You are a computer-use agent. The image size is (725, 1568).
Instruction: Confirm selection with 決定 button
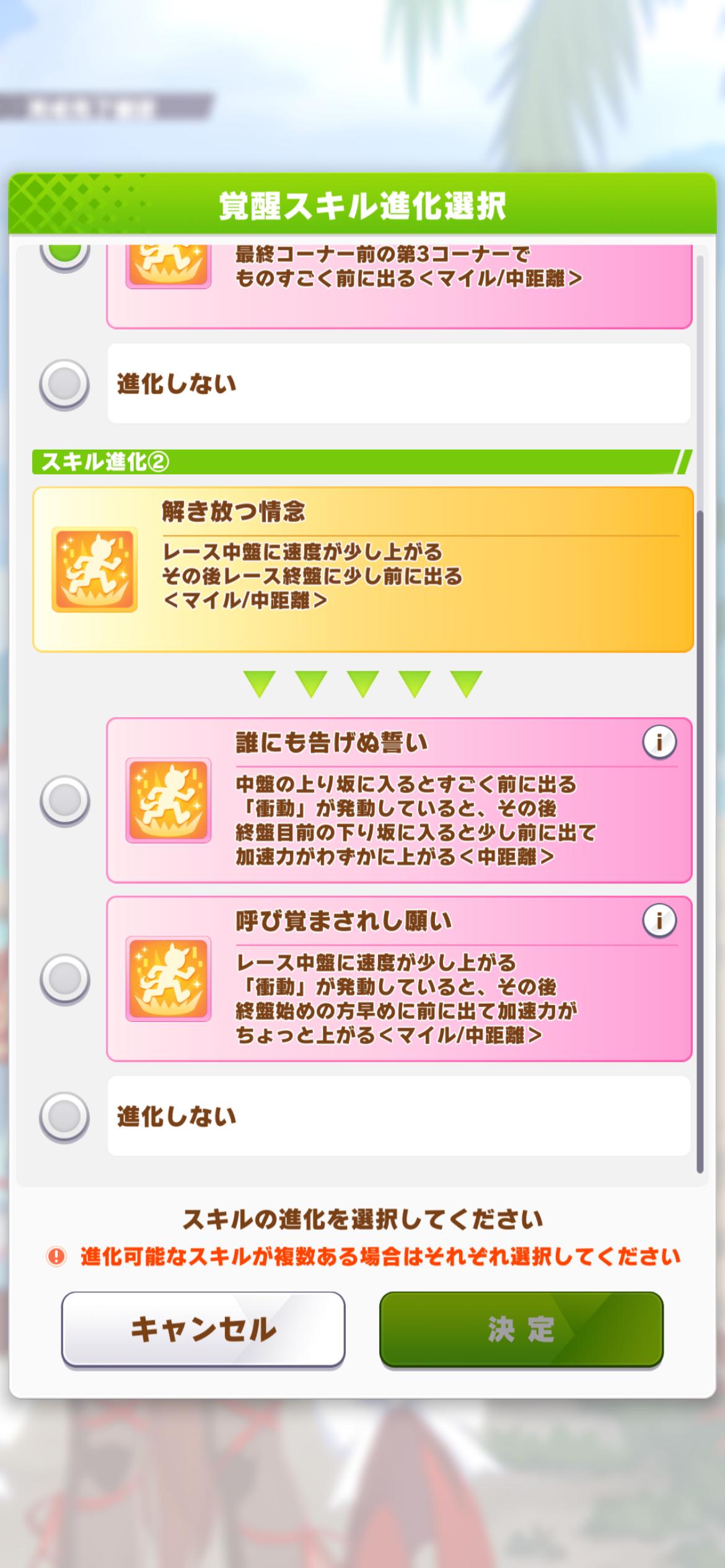(521, 1329)
